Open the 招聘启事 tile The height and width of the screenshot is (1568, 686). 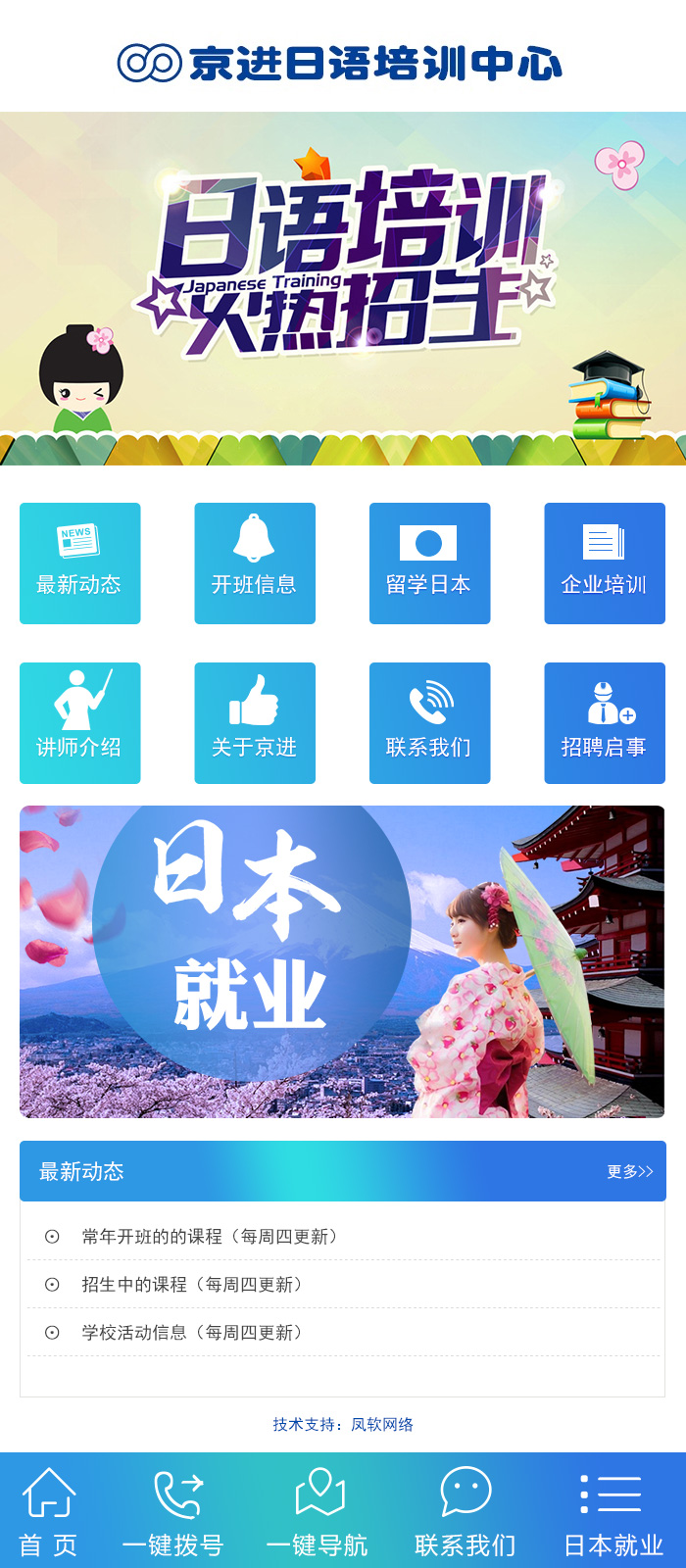pos(605,723)
